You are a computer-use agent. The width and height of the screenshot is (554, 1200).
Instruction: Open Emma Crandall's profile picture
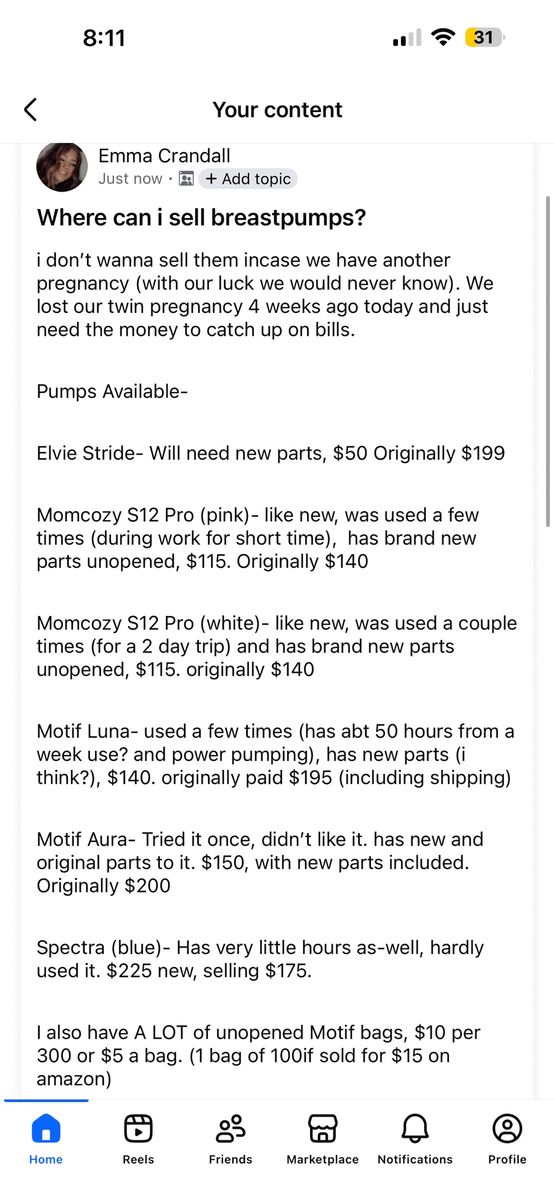click(62, 166)
